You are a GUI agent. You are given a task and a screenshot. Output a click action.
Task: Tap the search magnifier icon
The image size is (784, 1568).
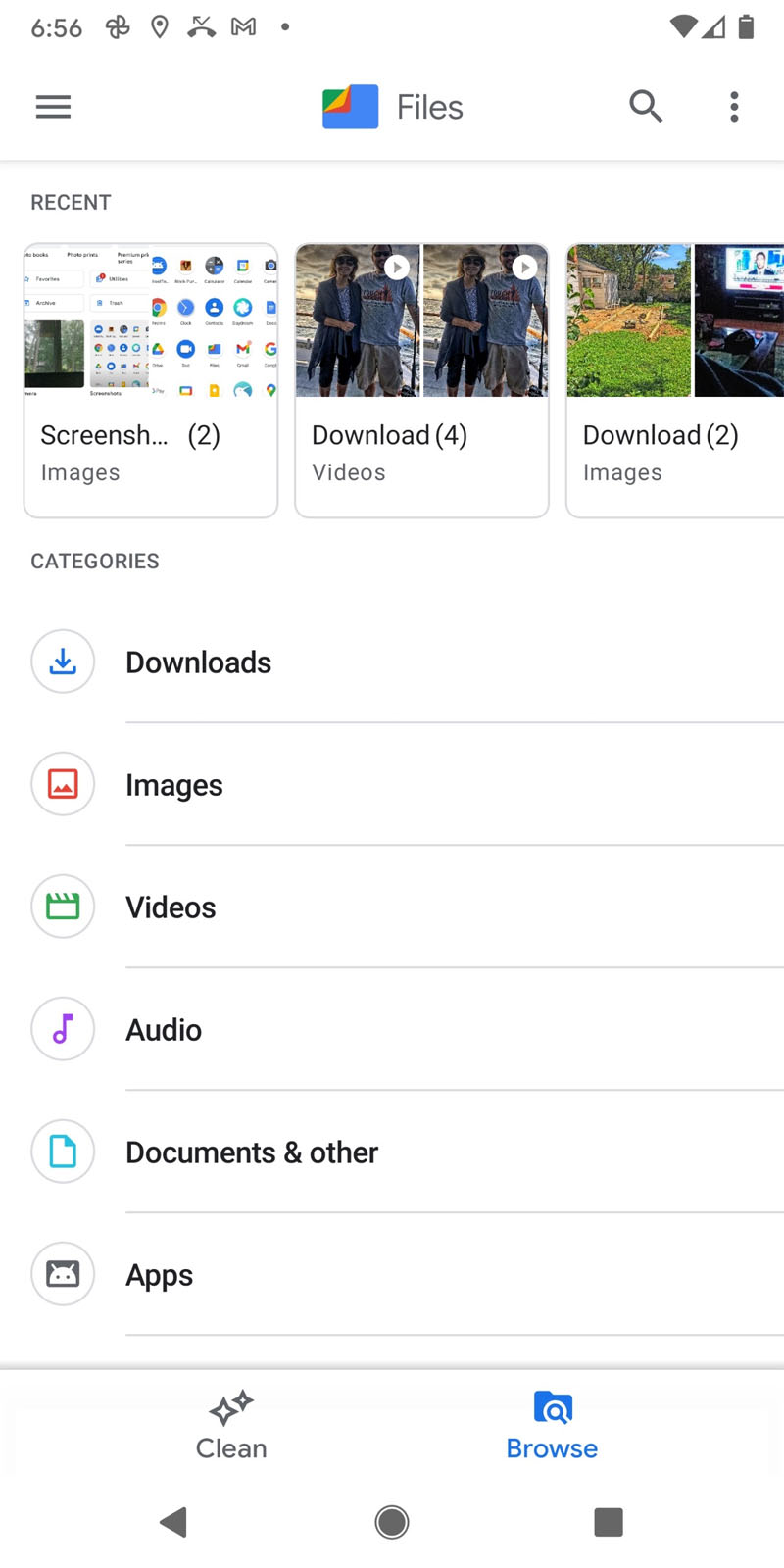click(x=646, y=106)
